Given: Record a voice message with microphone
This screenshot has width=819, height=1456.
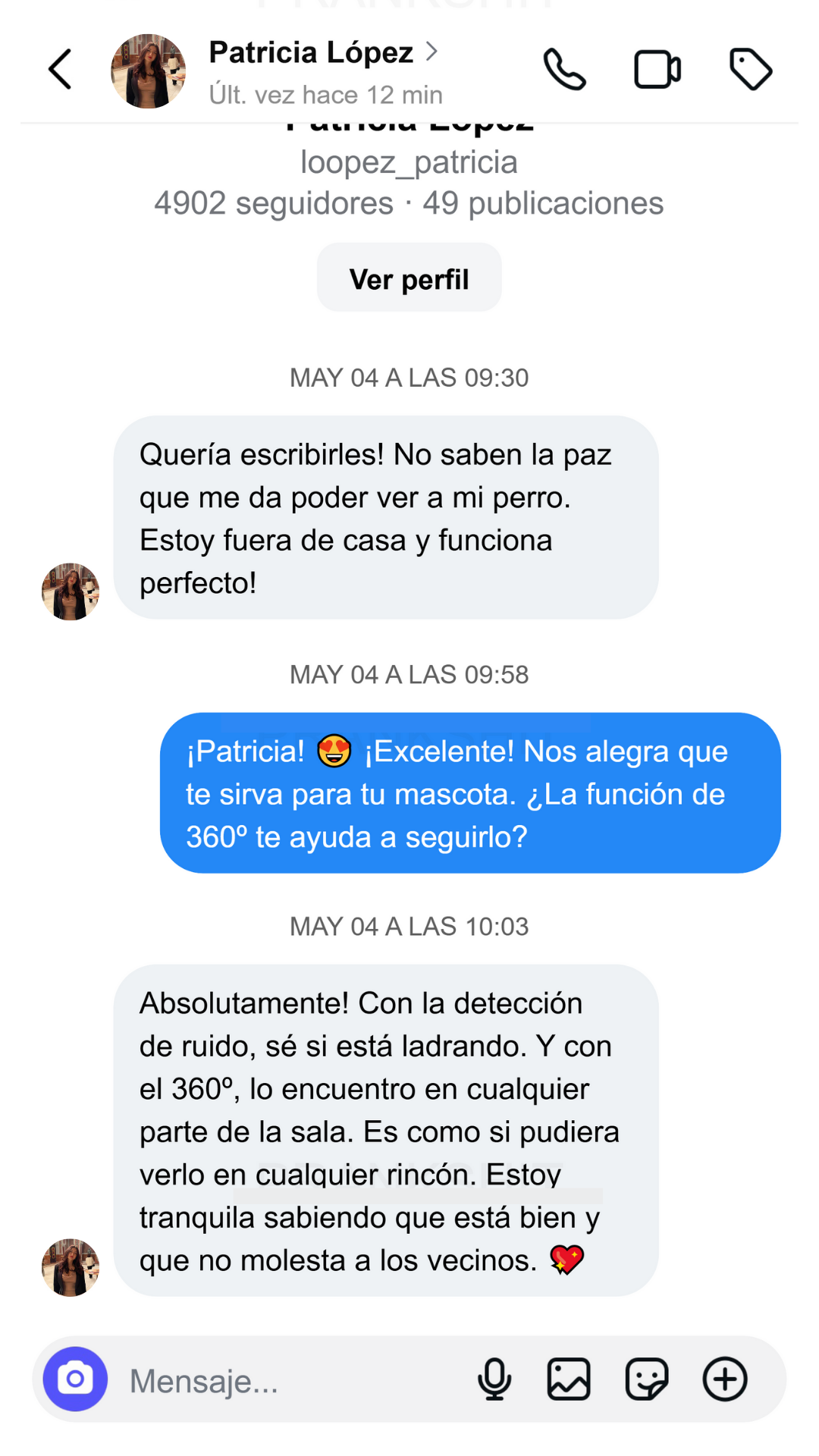Looking at the screenshot, I should click(x=494, y=1379).
